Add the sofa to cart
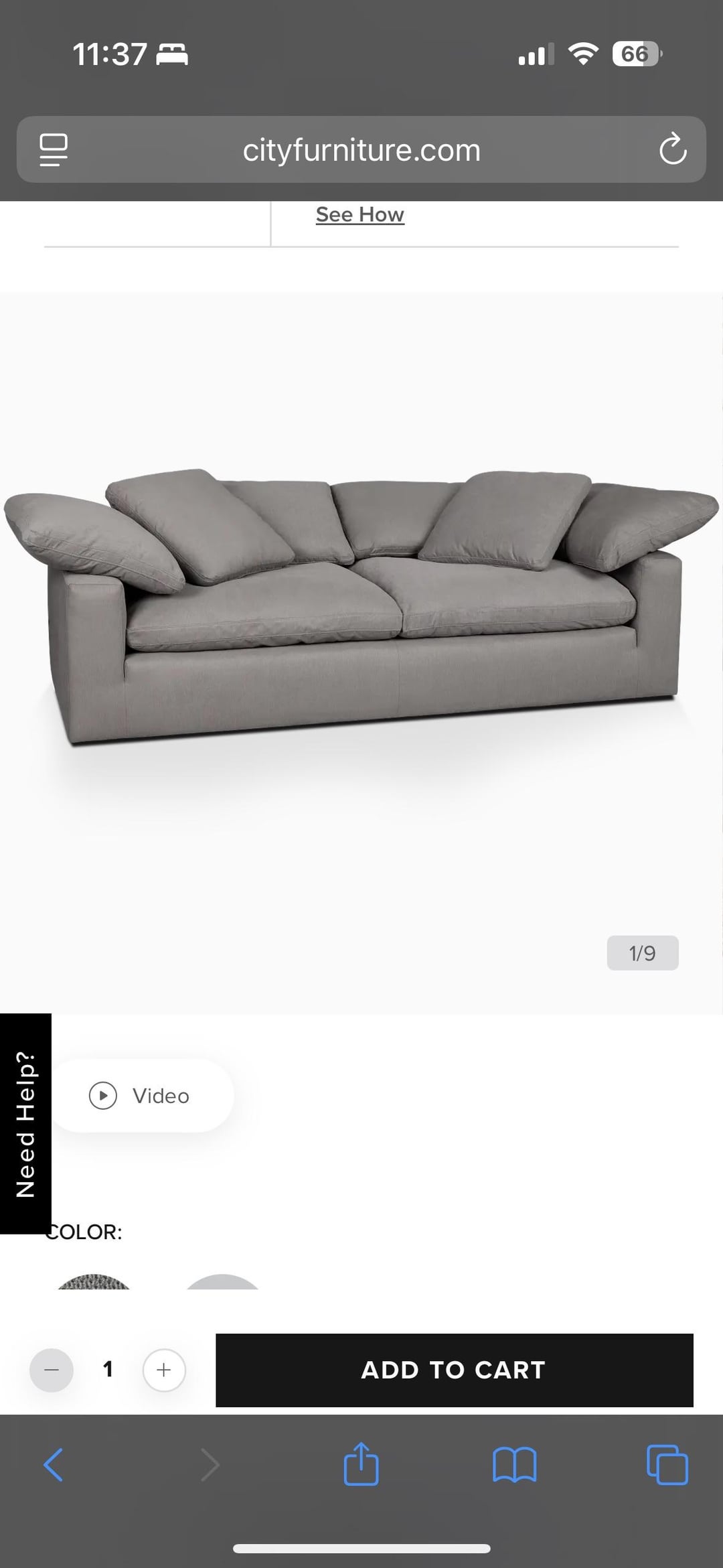This screenshot has height=1568, width=723. pos(454,1370)
